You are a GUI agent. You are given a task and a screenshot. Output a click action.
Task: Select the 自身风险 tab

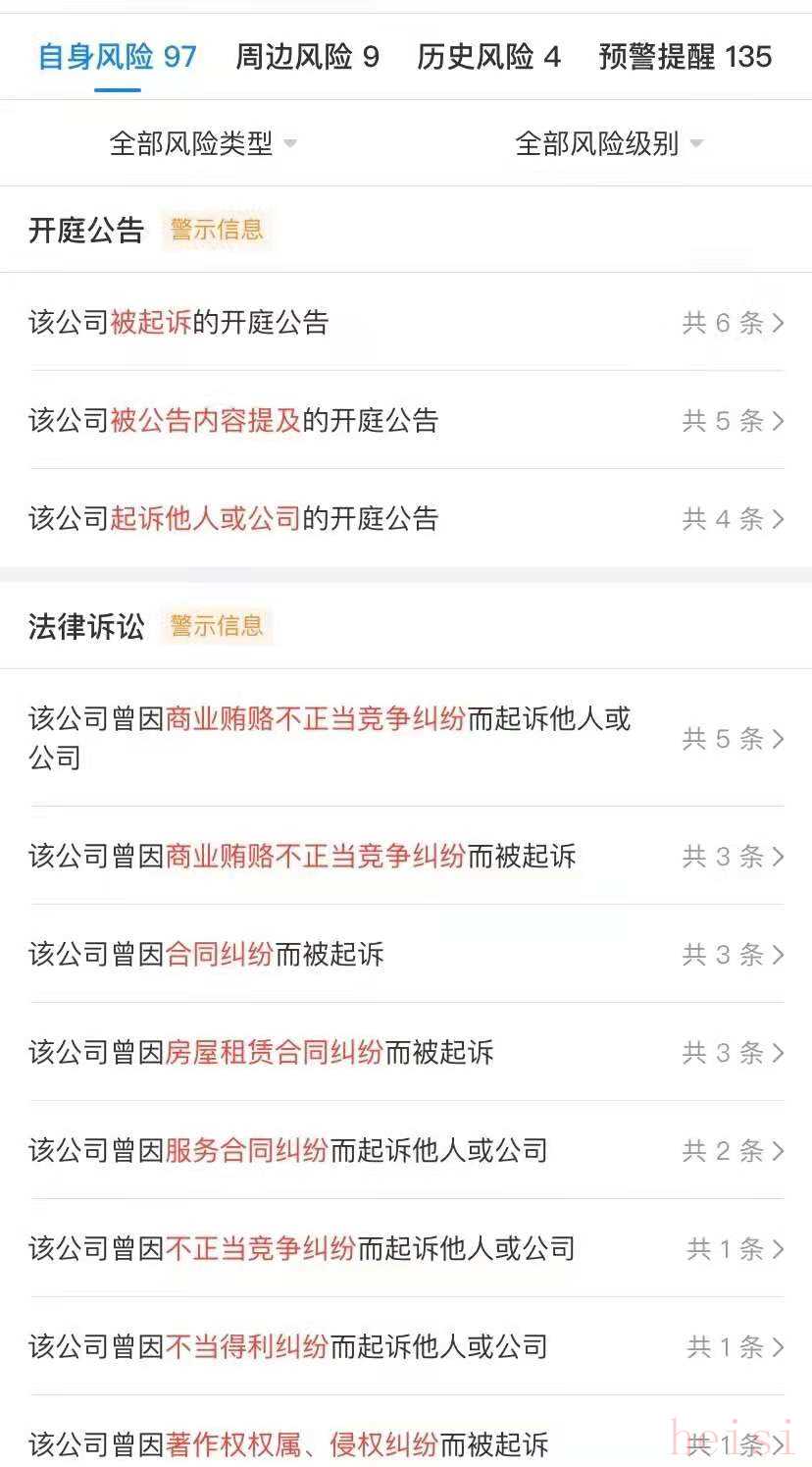point(118,57)
